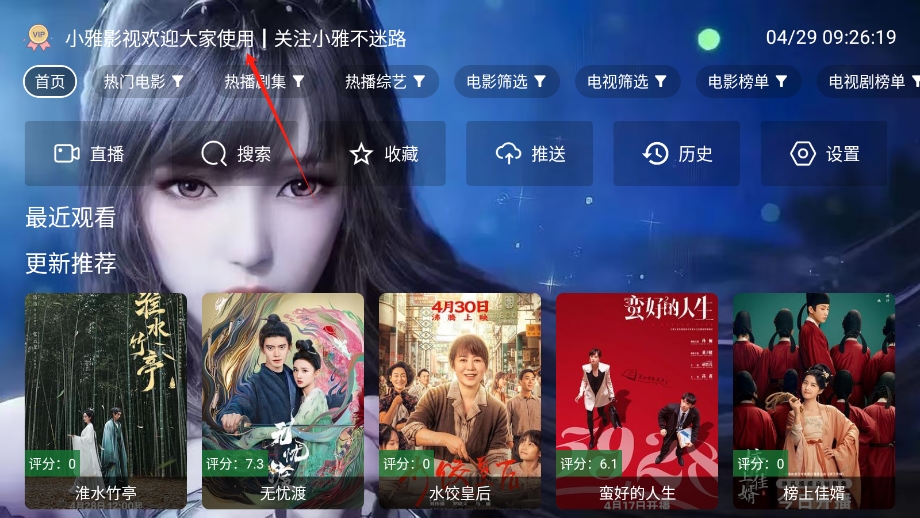Go to the 电影榜单 tab
This screenshot has width=920, height=518.
coord(748,82)
